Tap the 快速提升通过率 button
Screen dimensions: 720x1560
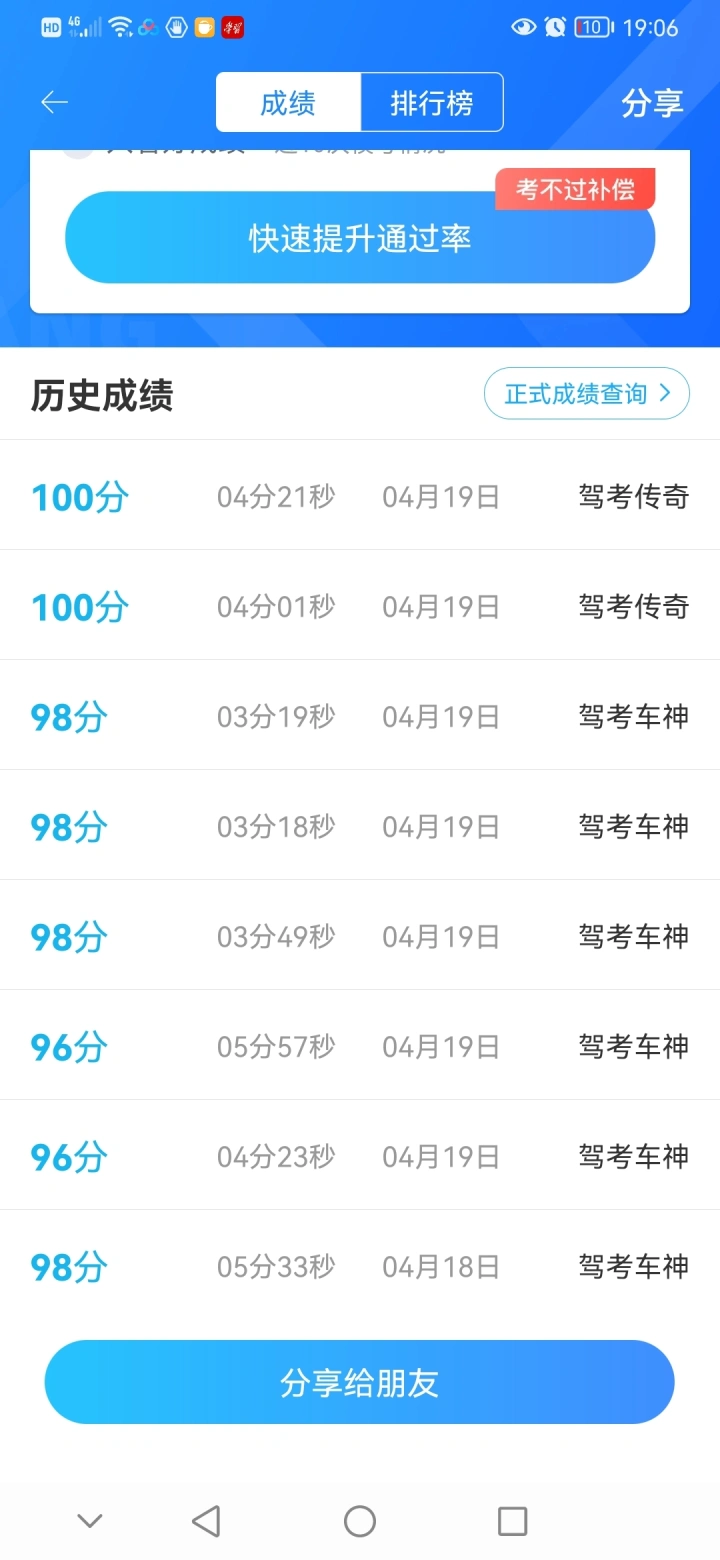360,239
